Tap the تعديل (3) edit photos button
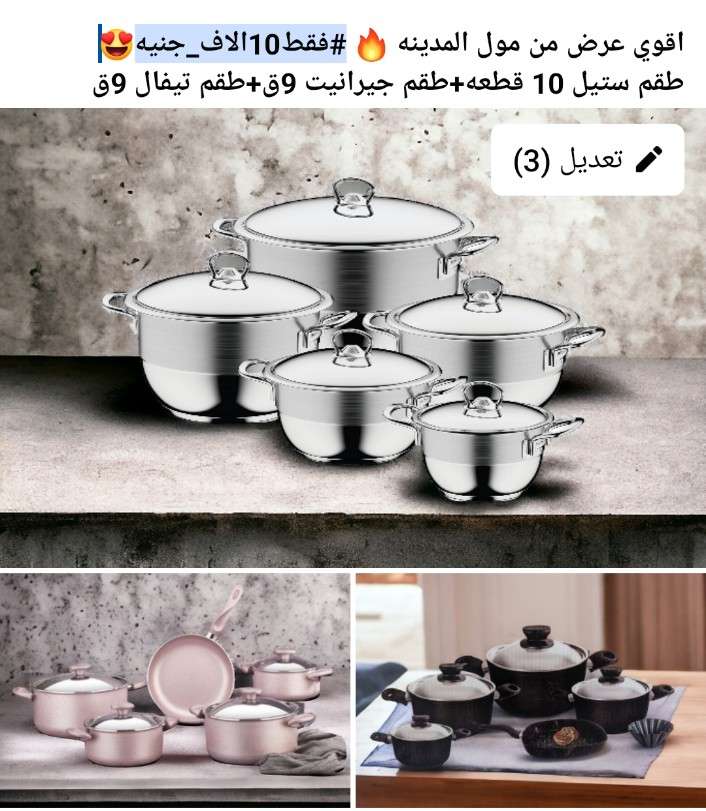This screenshot has height=811, width=706. click(587, 160)
